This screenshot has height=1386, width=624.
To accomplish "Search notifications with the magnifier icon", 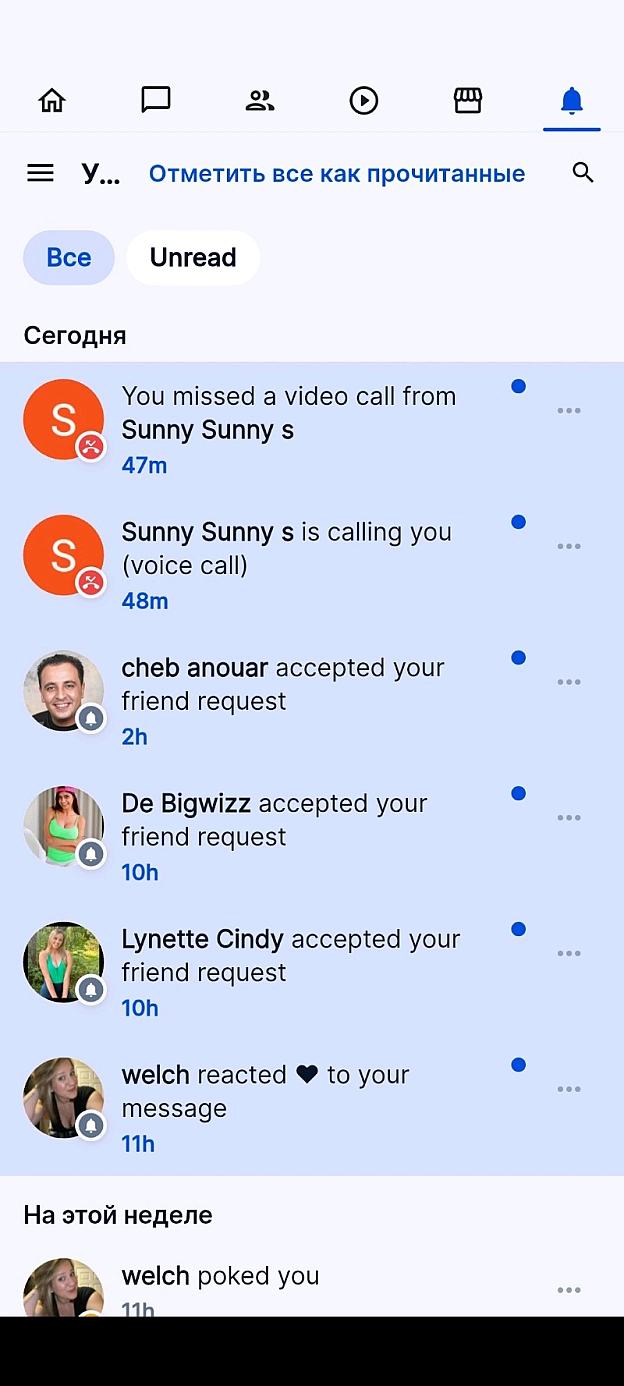I will tap(583, 173).
